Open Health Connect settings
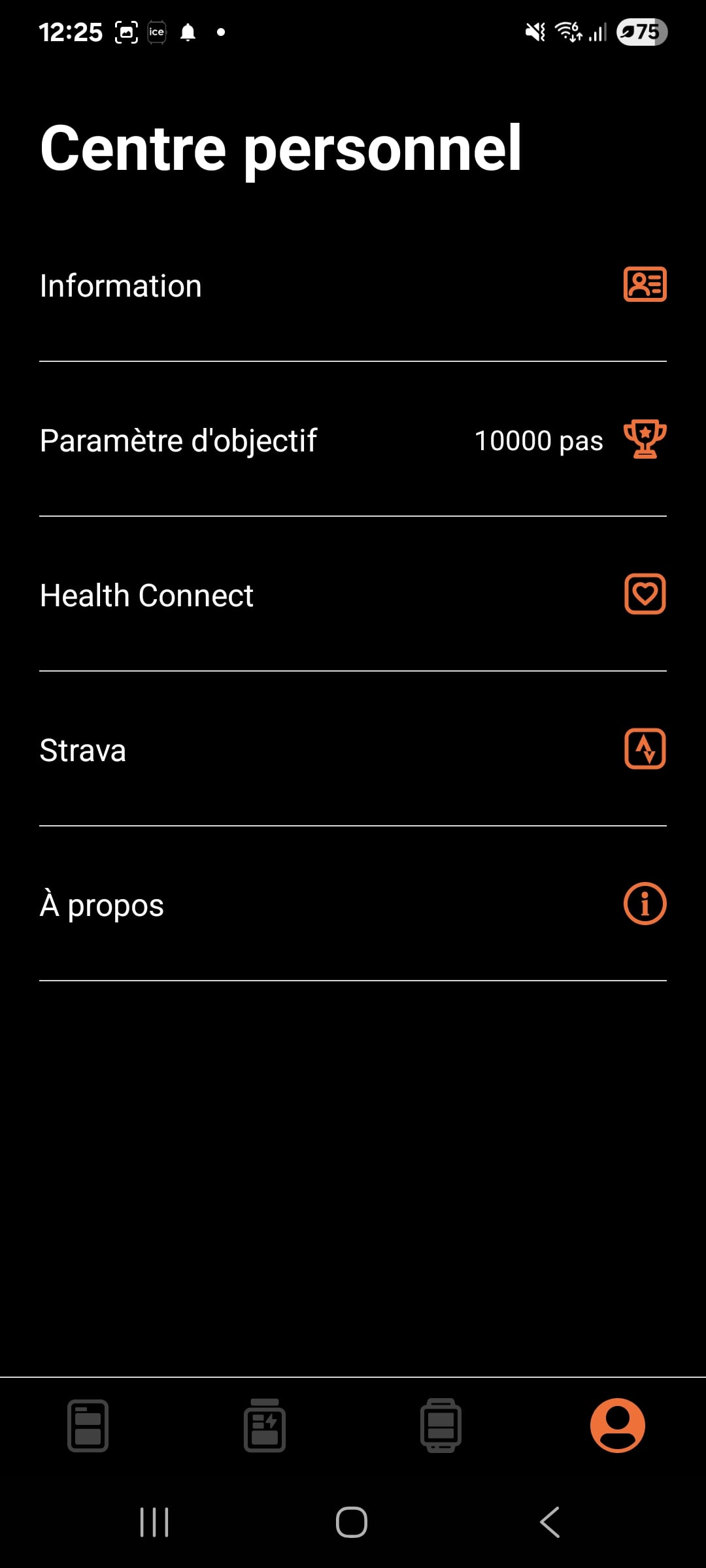The width and height of the screenshot is (706, 1568). pyautogui.click(x=353, y=595)
